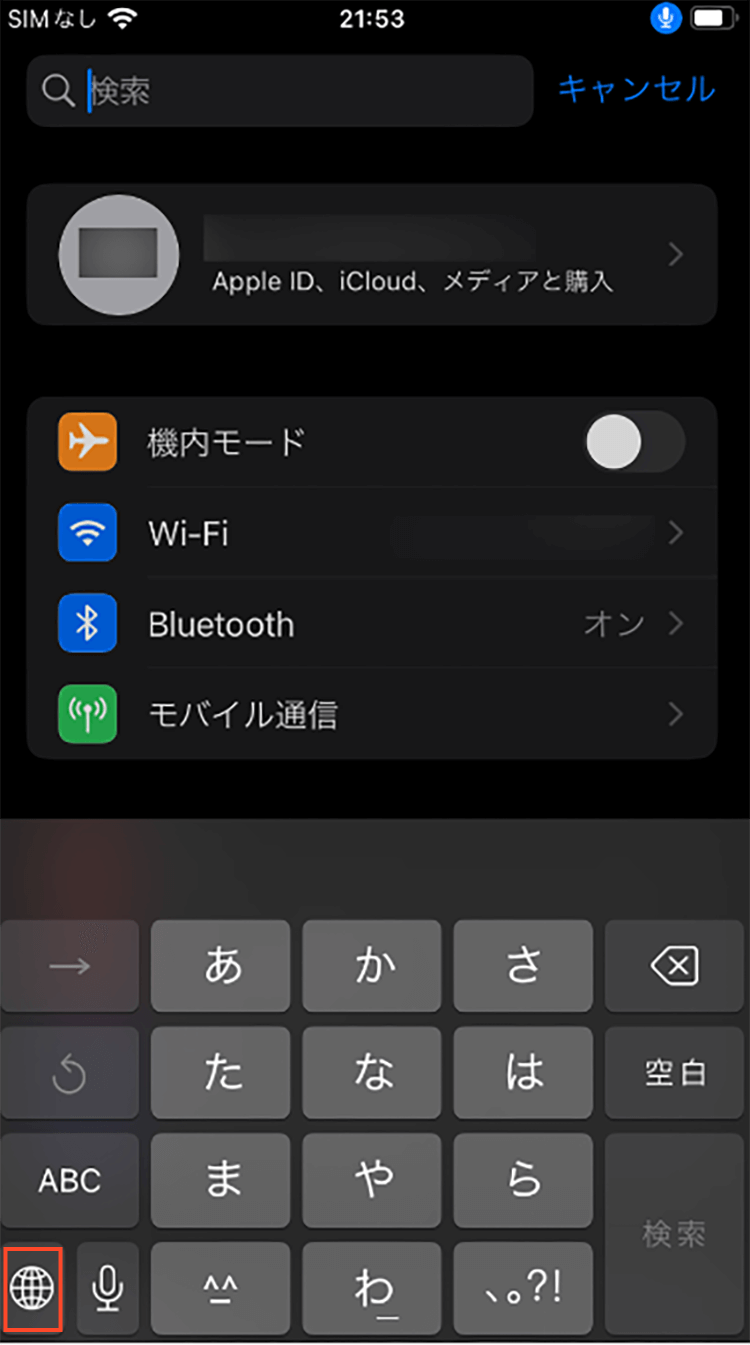750x1345 pixels.
Task: Tap the 空白 space key
Action: (674, 1074)
